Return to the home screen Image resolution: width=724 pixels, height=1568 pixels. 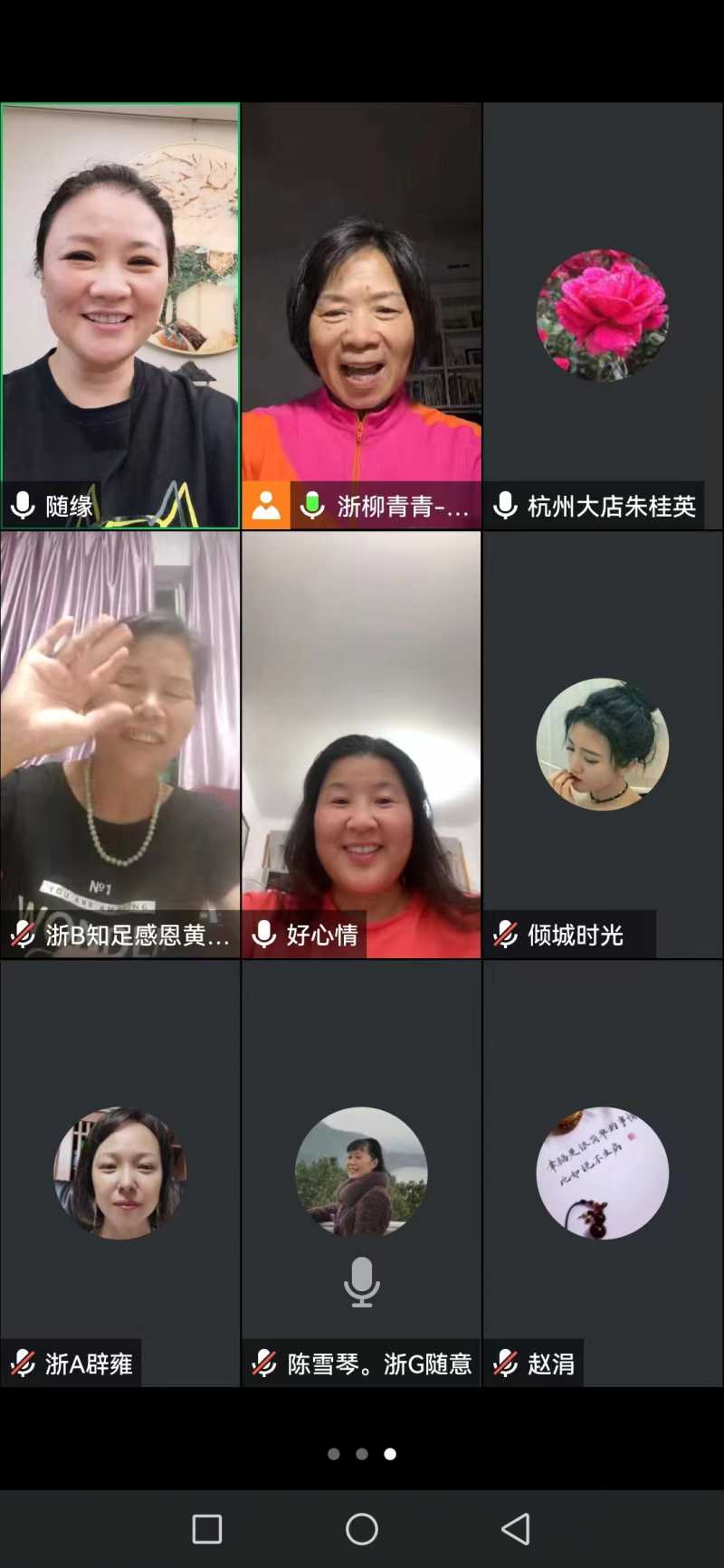pyautogui.click(x=362, y=1529)
